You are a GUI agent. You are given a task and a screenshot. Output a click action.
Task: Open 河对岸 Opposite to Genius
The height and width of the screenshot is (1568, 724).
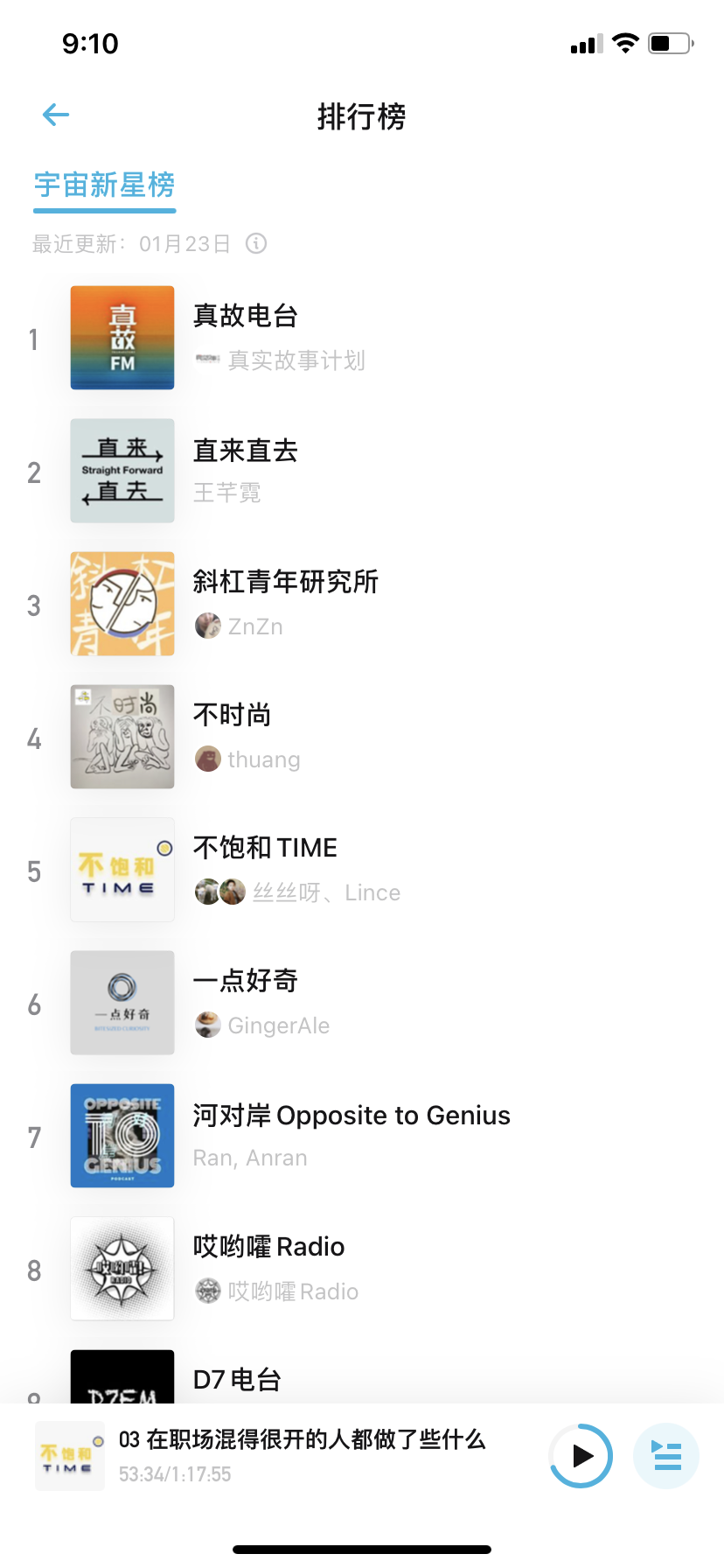pos(351,1116)
